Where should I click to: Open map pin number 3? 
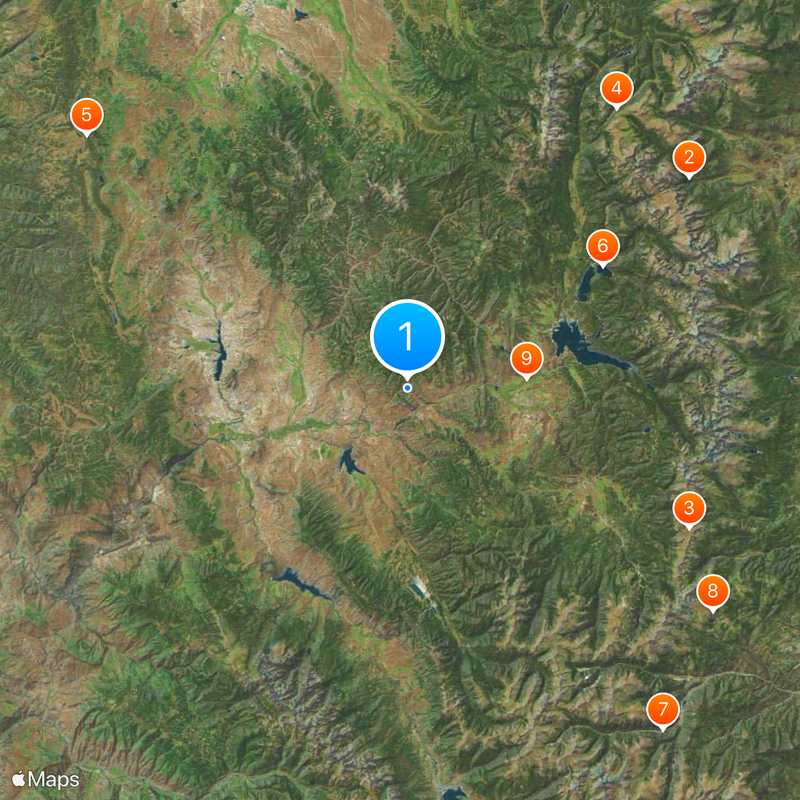(x=688, y=508)
